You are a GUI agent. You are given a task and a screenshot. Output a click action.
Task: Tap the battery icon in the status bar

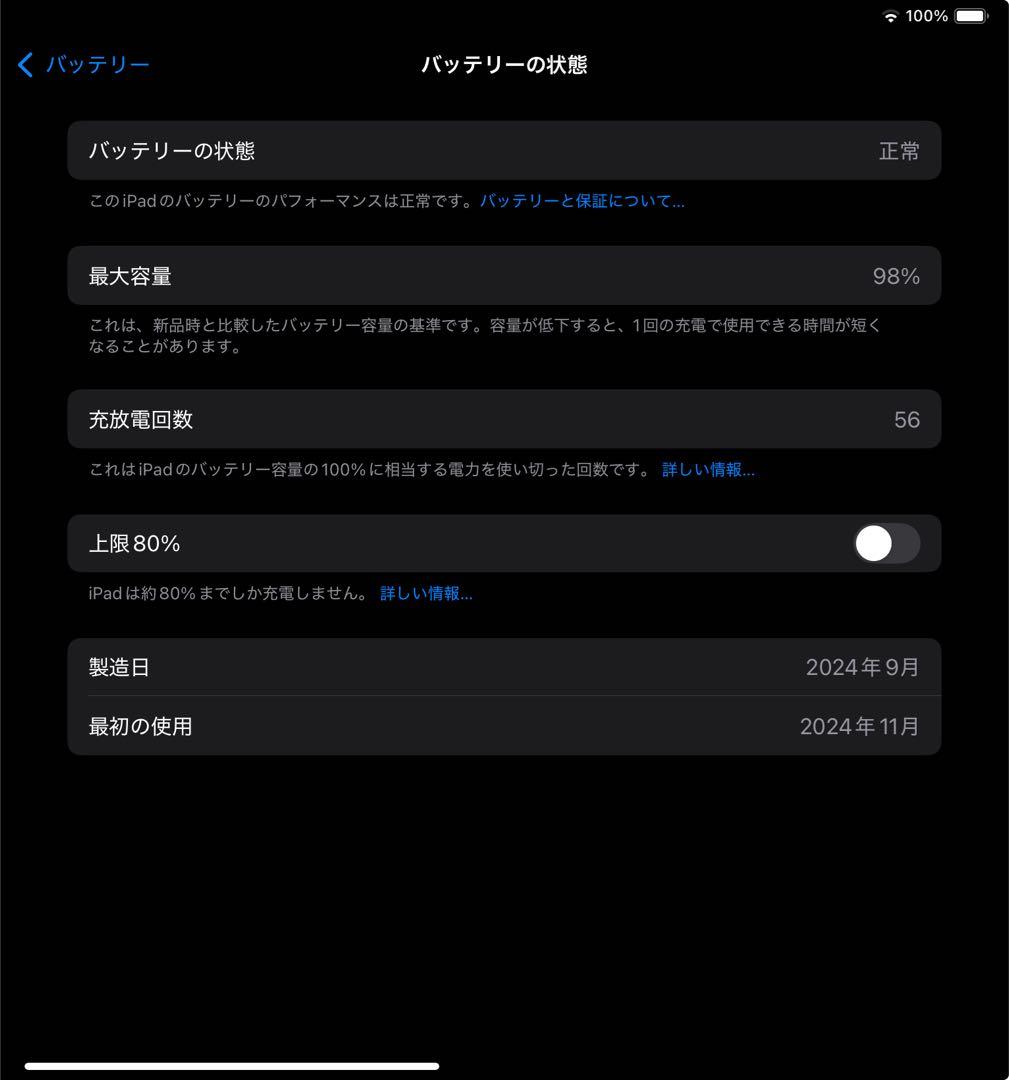click(x=970, y=16)
